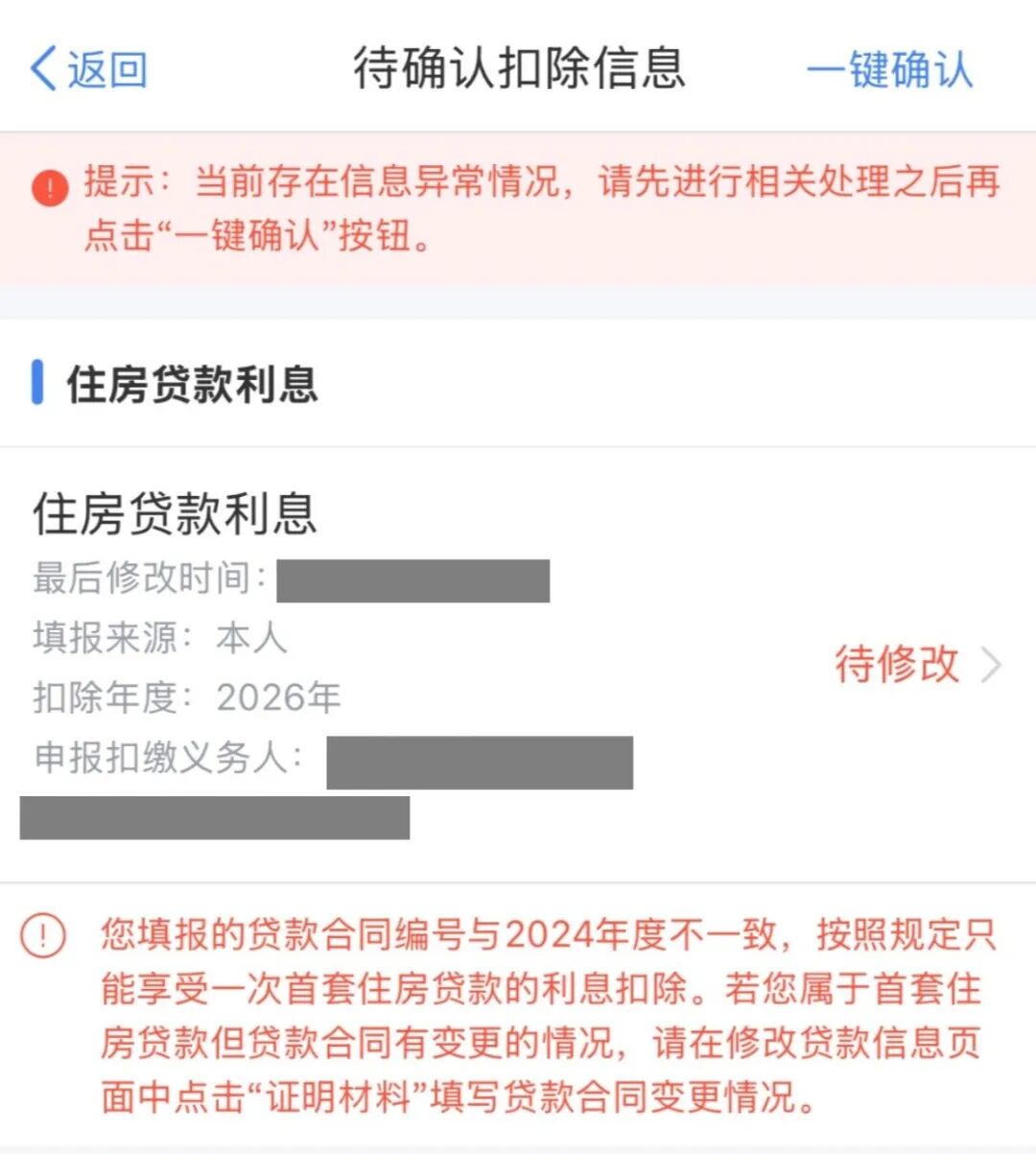Image resolution: width=1036 pixels, height=1154 pixels.
Task: Open 待修改 via the gray chevron icon
Action: coord(990,664)
